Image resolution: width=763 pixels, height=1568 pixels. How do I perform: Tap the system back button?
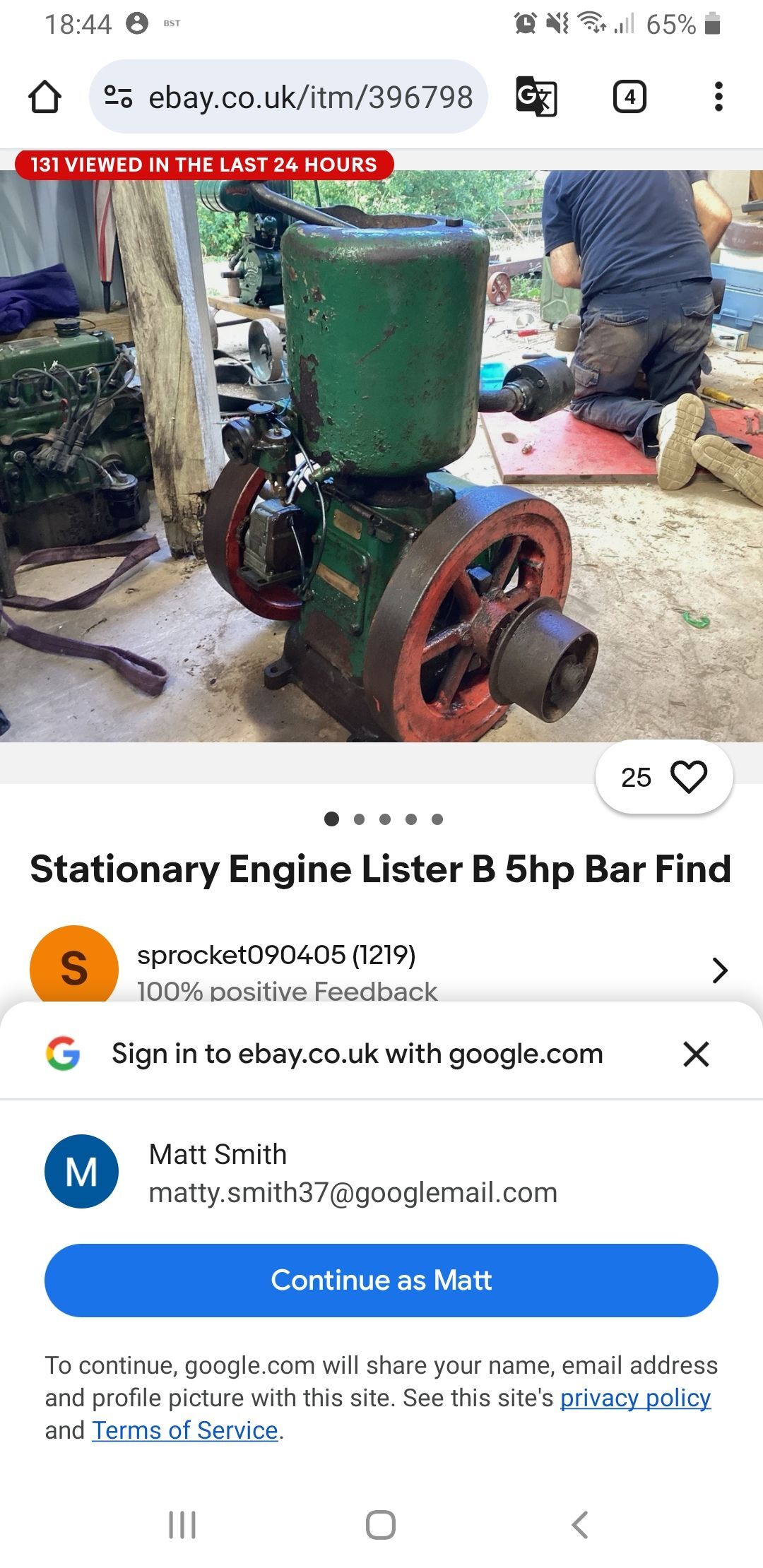point(579,1525)
